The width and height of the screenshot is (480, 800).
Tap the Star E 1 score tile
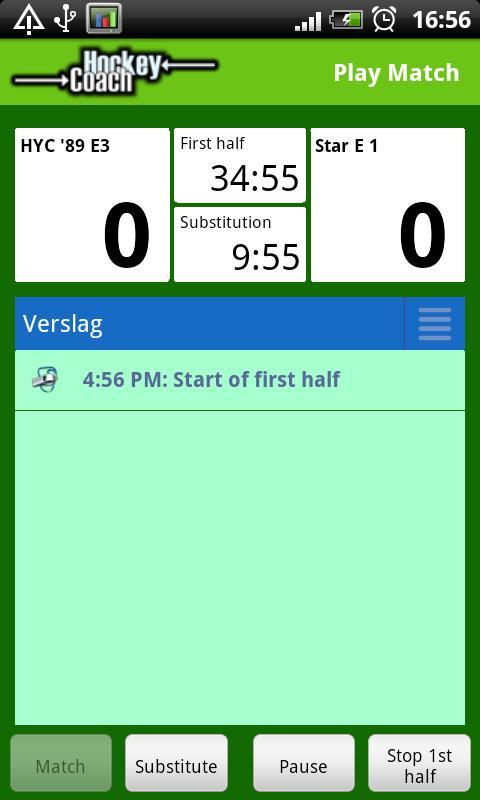(388, 205)
